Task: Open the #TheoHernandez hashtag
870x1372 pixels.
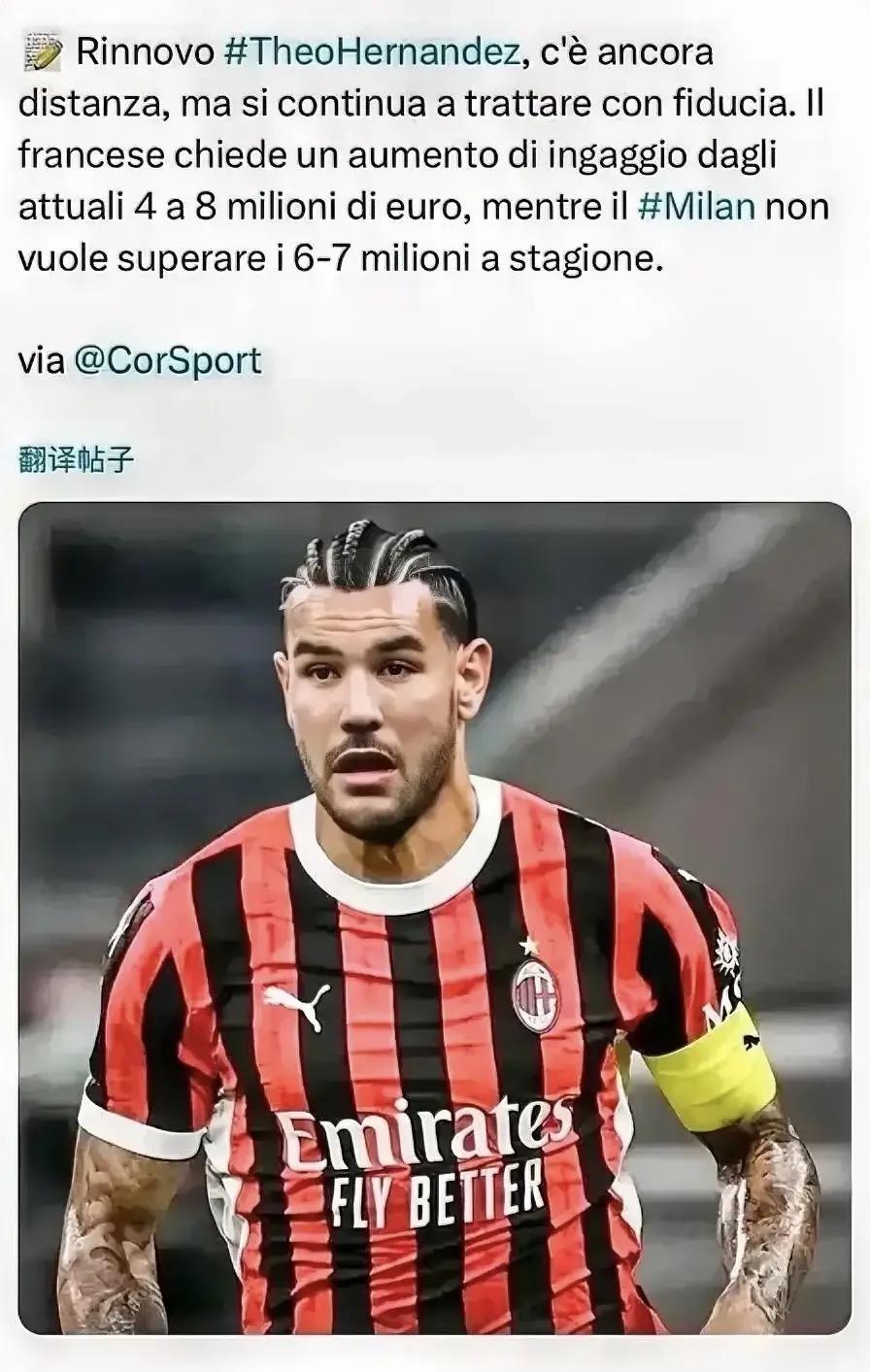Action: tap(370, 51)
